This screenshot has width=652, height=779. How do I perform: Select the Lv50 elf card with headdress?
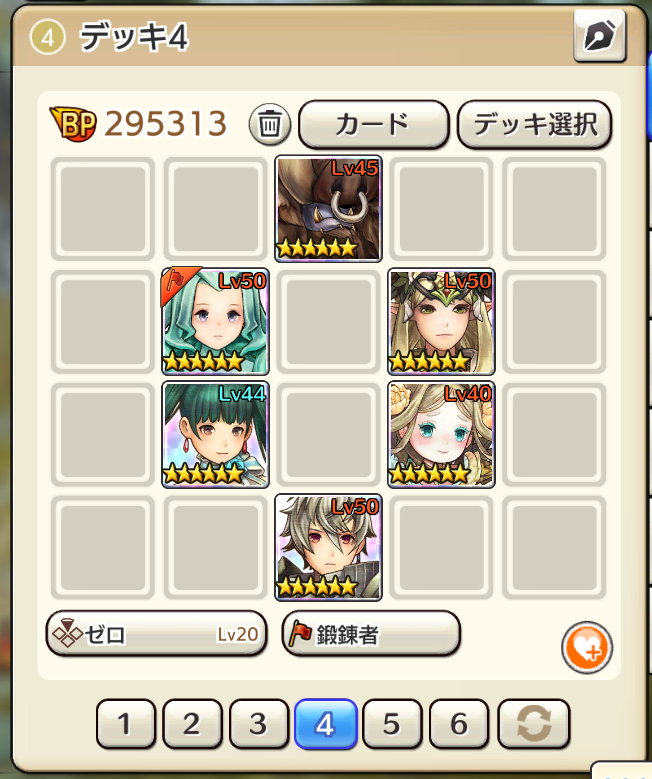(441, 321)
